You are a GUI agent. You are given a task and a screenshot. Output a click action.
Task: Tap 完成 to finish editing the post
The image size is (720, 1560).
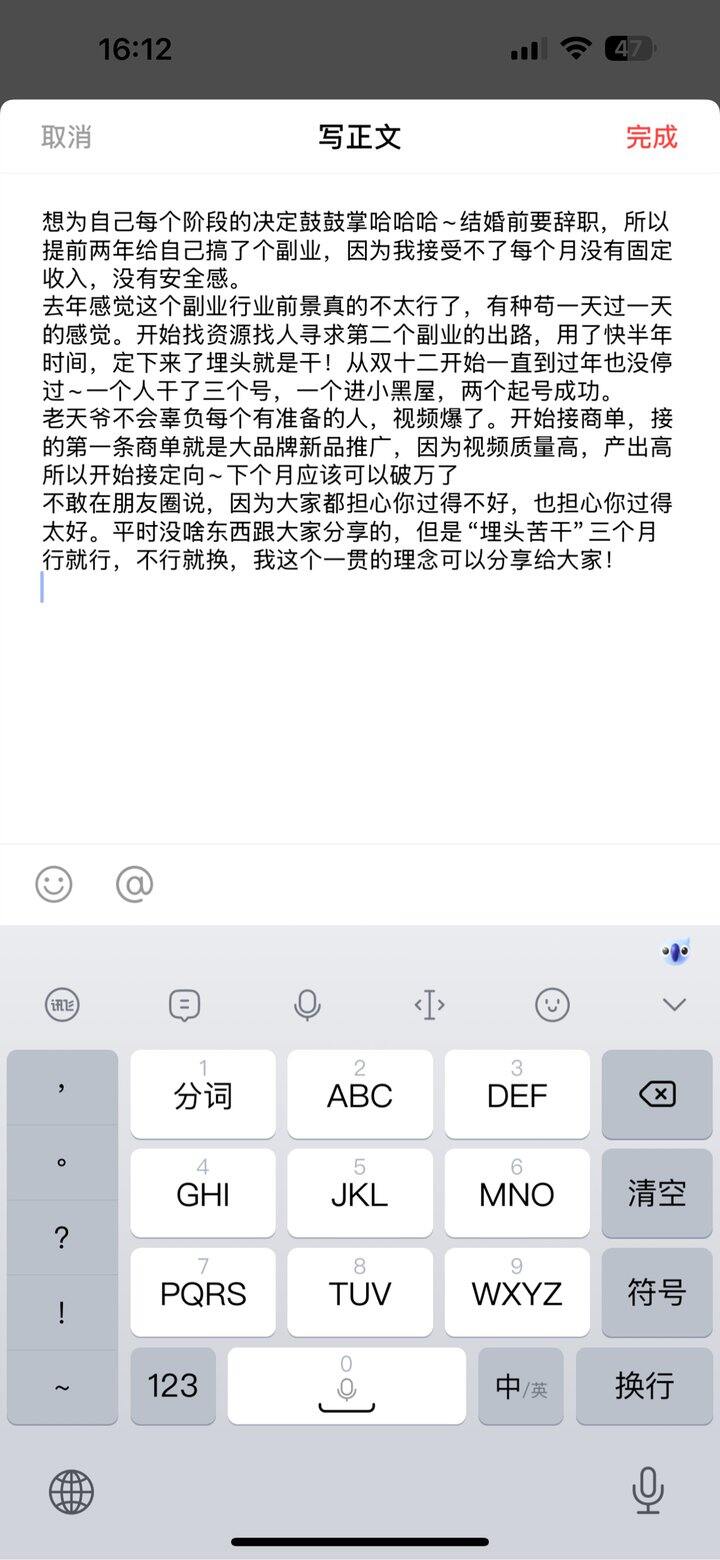(x=651, y=137)
